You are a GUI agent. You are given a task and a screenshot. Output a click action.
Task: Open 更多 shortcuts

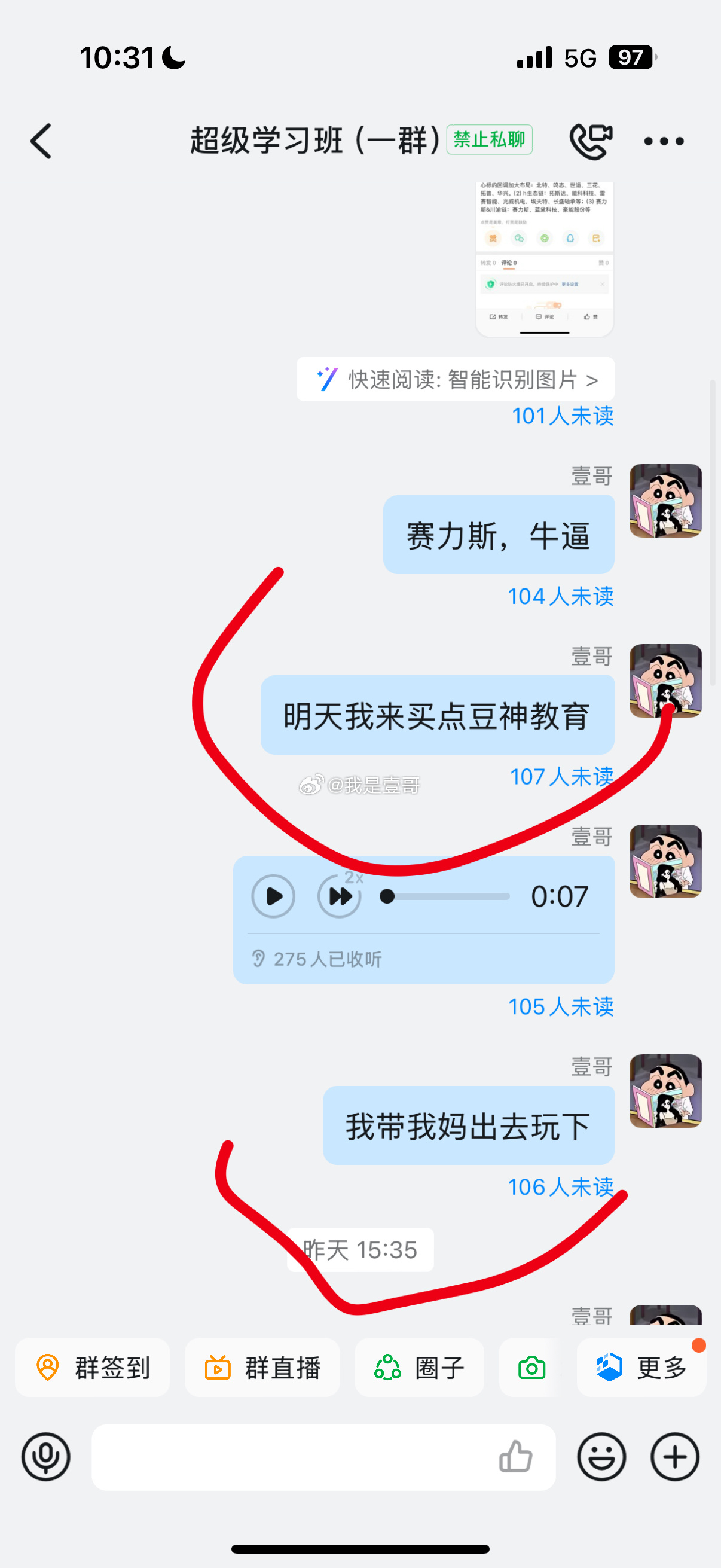pos(641,1368)
